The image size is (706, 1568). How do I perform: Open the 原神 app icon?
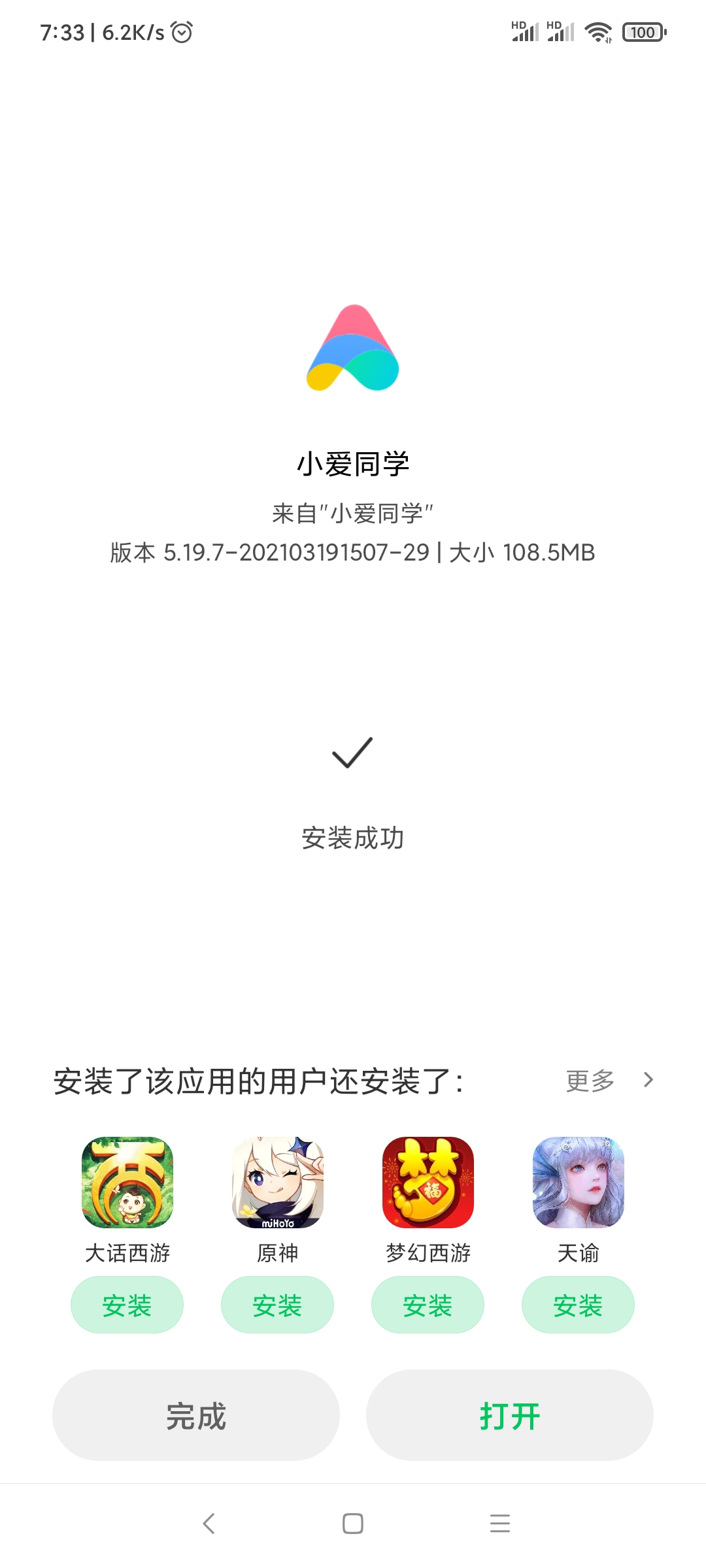278,1183
